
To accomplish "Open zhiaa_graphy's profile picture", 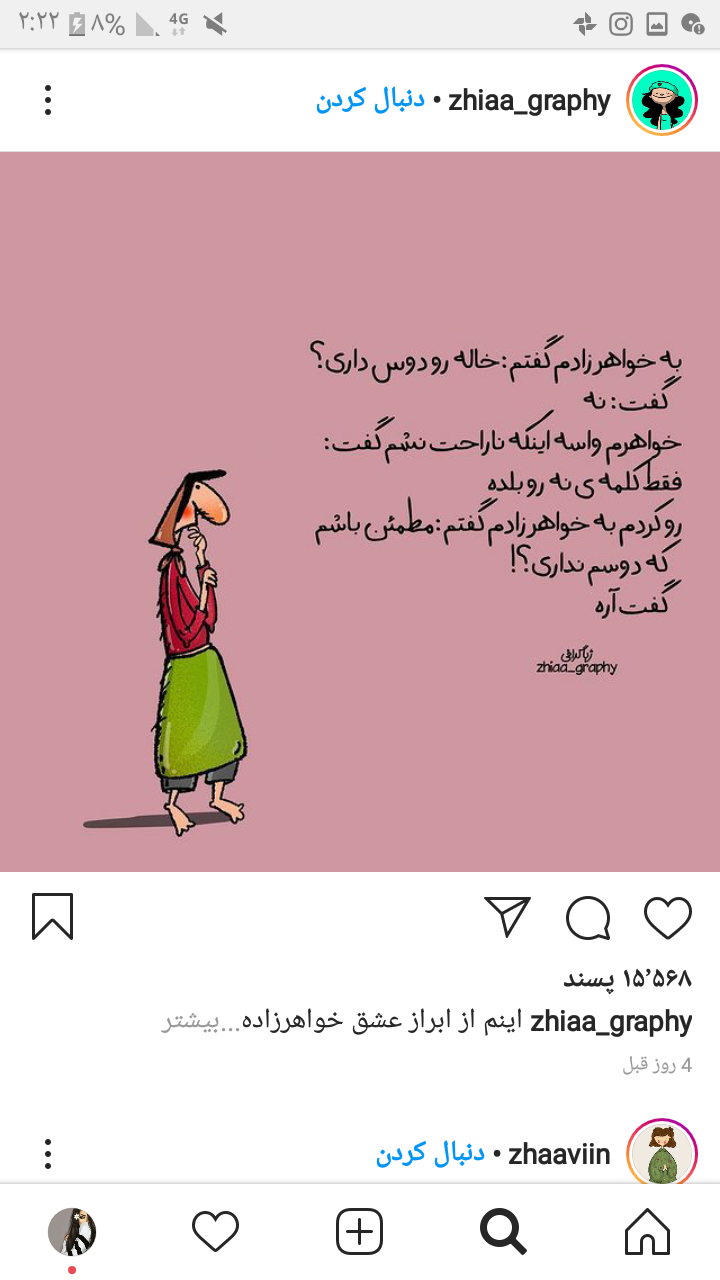I will (x=661, y=100).
